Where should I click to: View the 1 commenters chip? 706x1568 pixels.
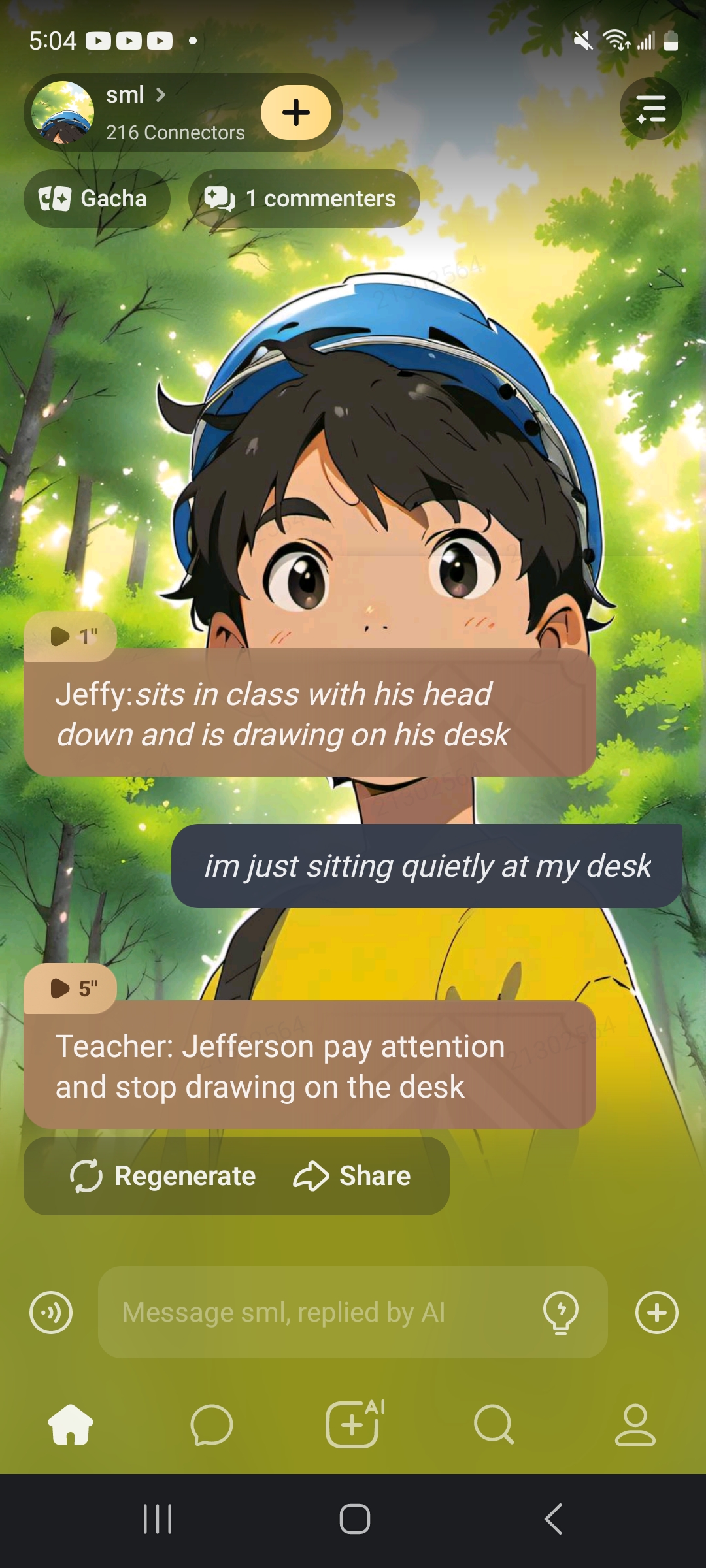(304, 199)
